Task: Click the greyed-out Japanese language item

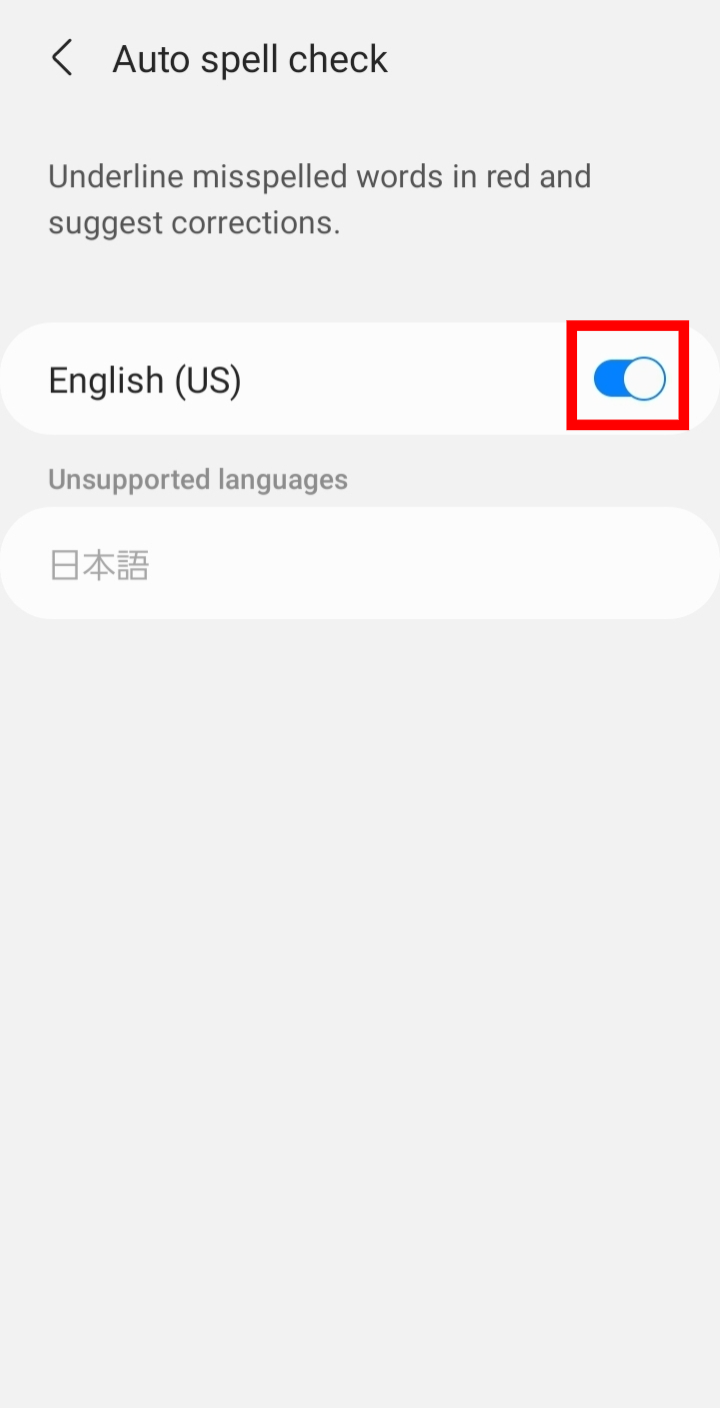Action: [x=98, y=562]
